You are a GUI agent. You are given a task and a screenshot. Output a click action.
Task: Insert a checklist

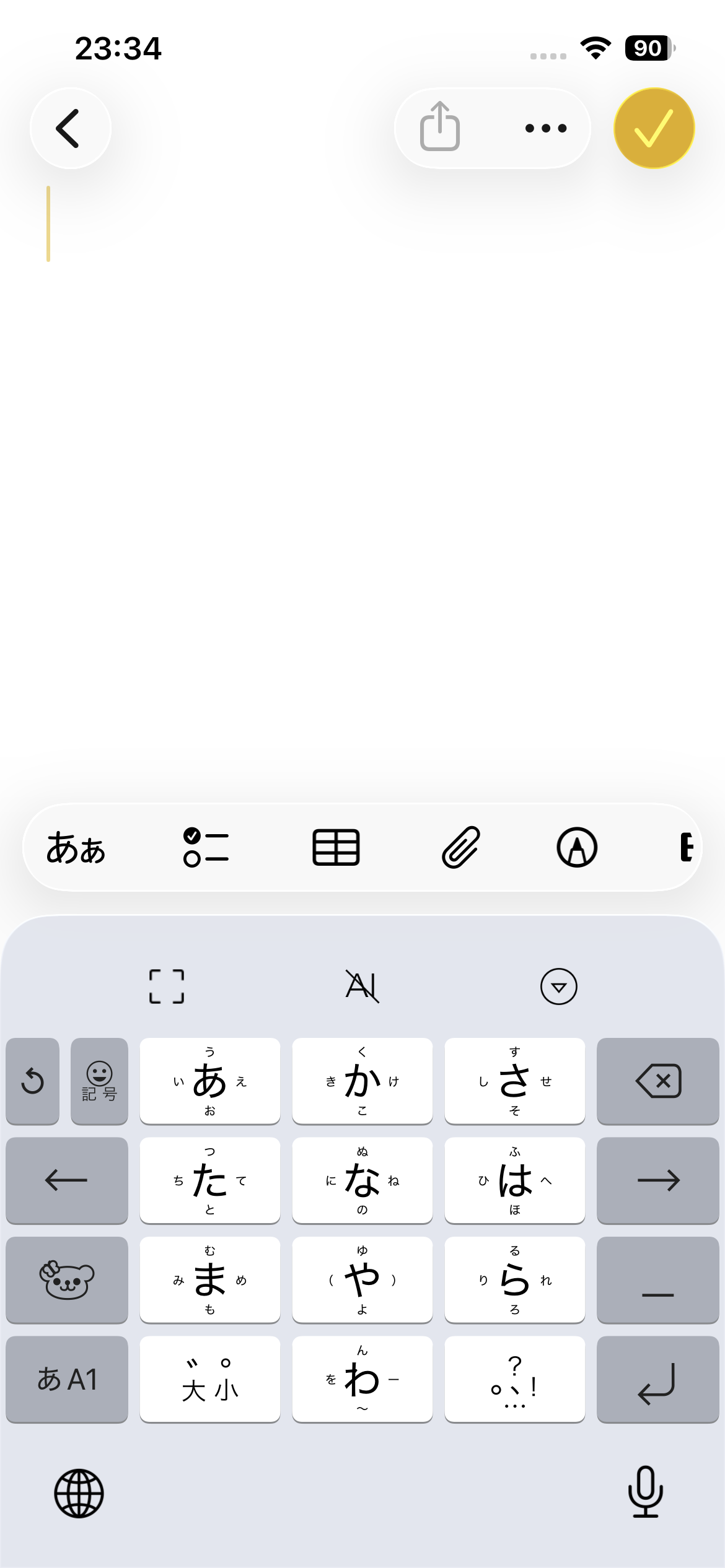coord(206,847)
